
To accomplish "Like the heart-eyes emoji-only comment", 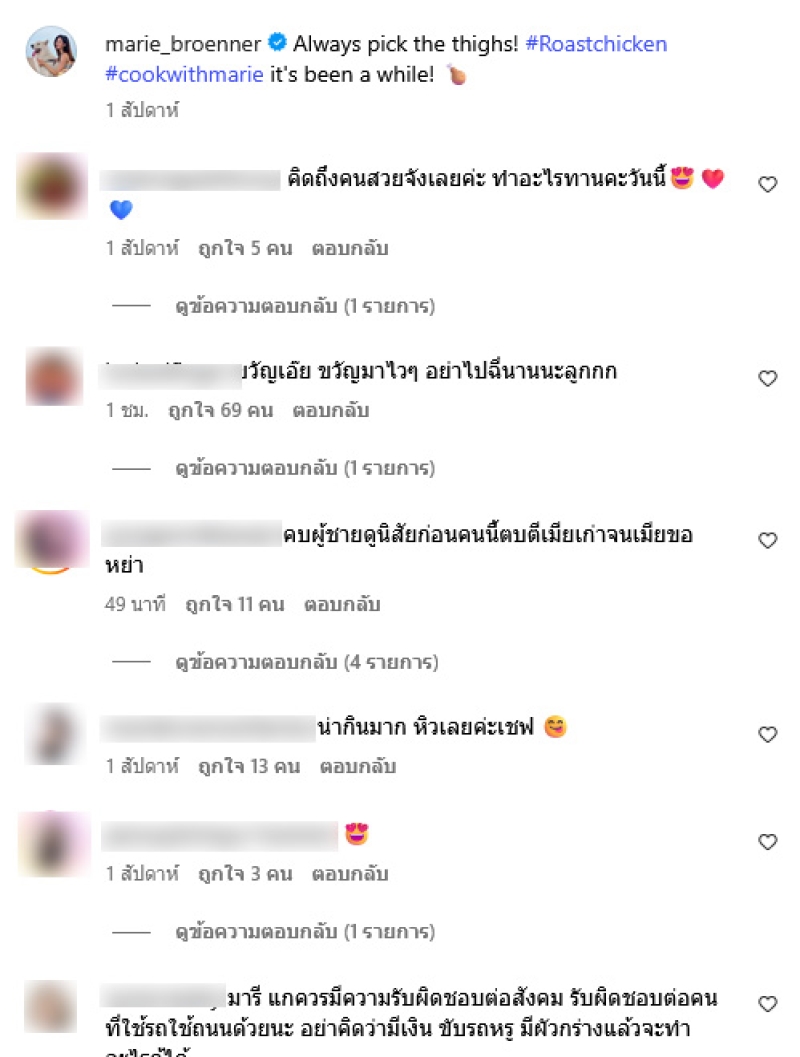I will point(768,842).
